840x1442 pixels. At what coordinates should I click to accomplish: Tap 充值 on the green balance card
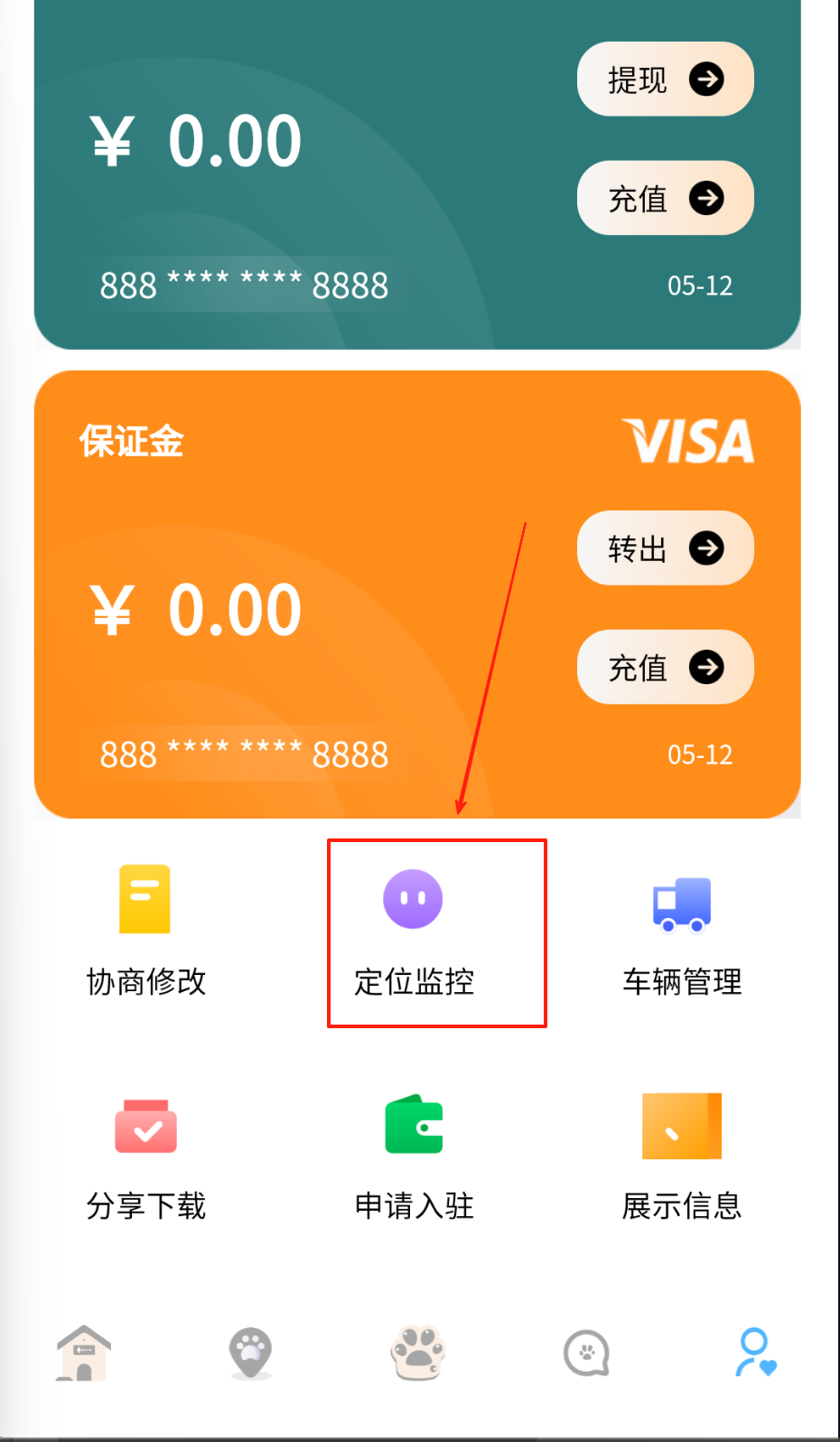click(x=665, y=198)
